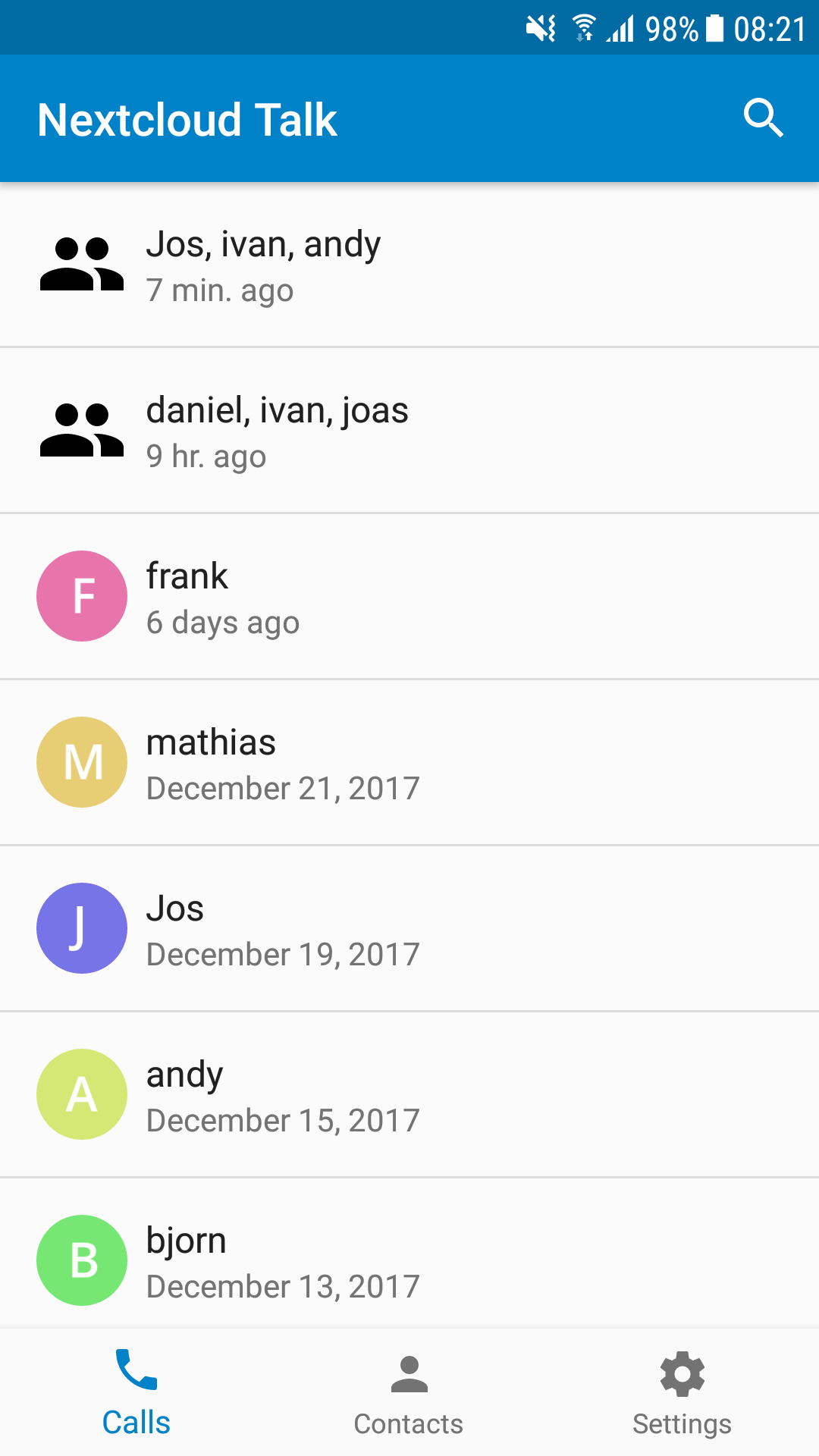Image resolution: width=819 pixels, height=1456 pixels.
Task: Open the group call with Jos, ivan, andy
Action: pyautogui.click(x=409, y=265)
